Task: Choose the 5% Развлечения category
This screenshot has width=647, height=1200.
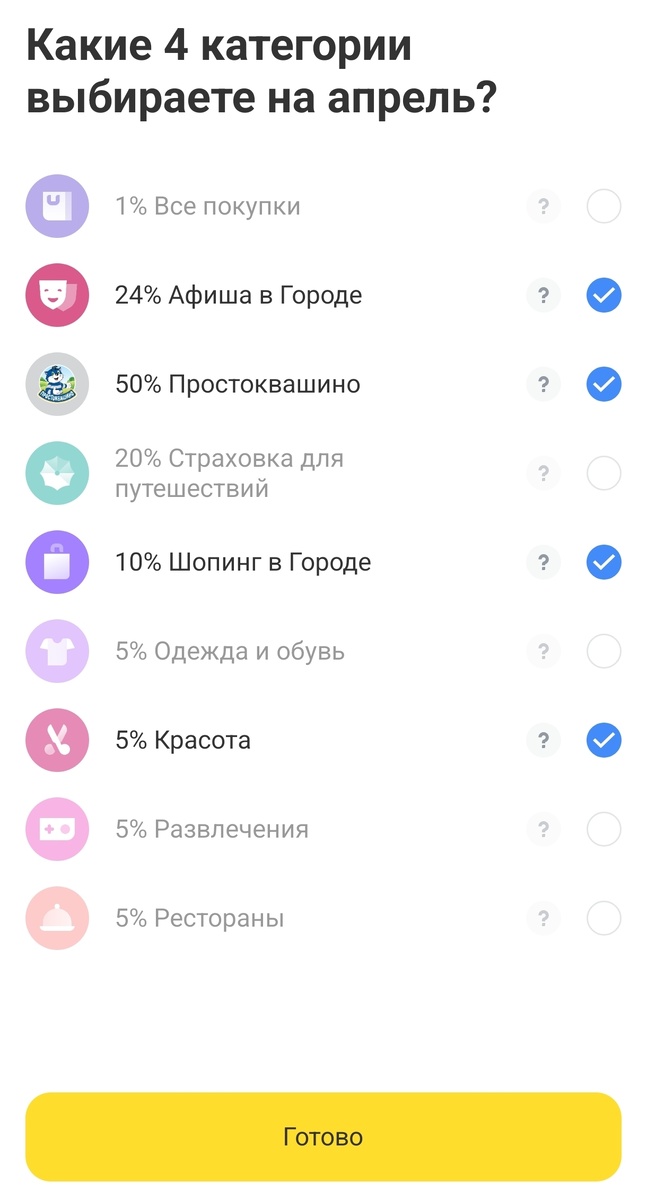Action: tap(604, 829)
